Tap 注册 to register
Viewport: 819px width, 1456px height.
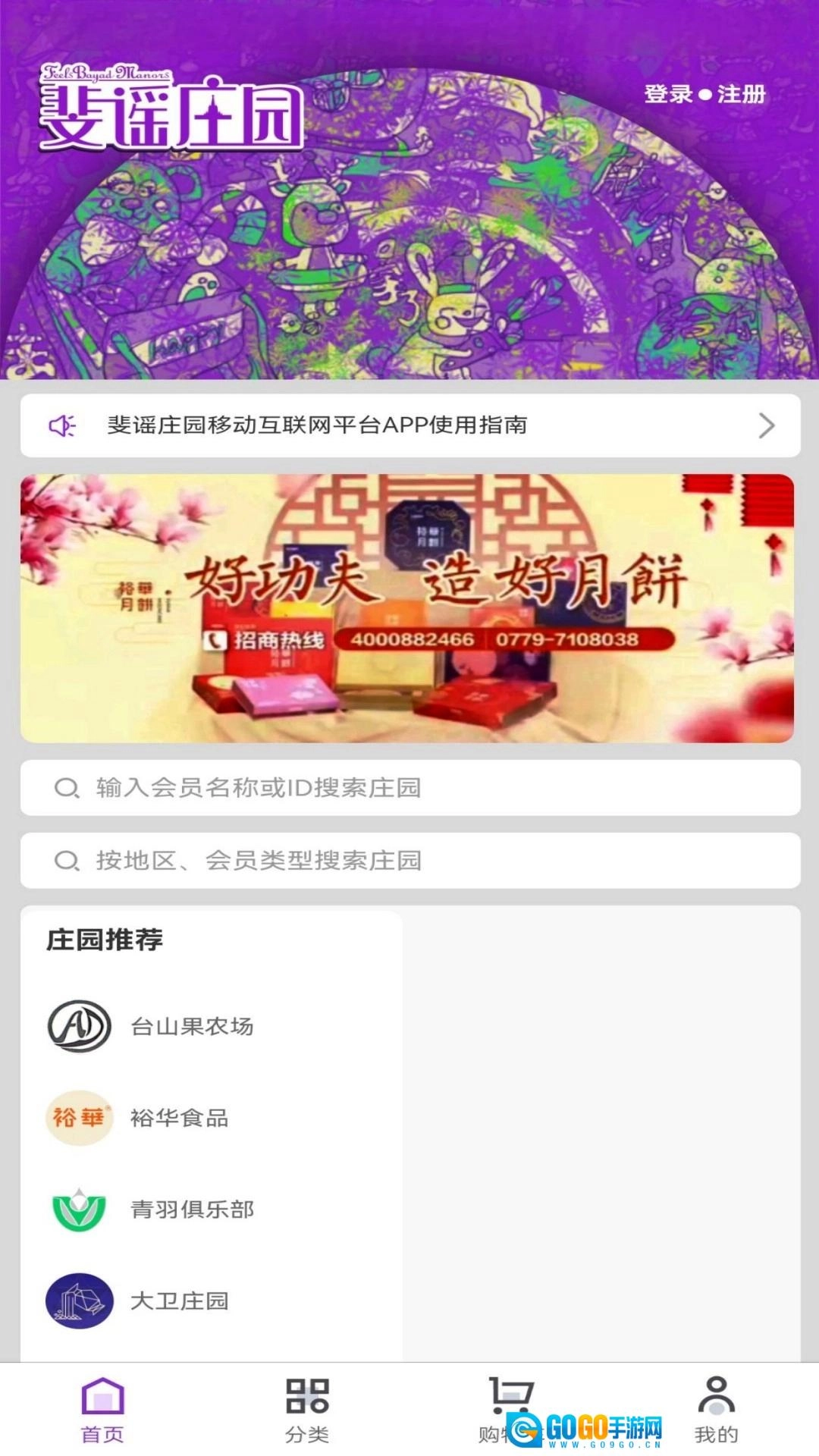741,94
